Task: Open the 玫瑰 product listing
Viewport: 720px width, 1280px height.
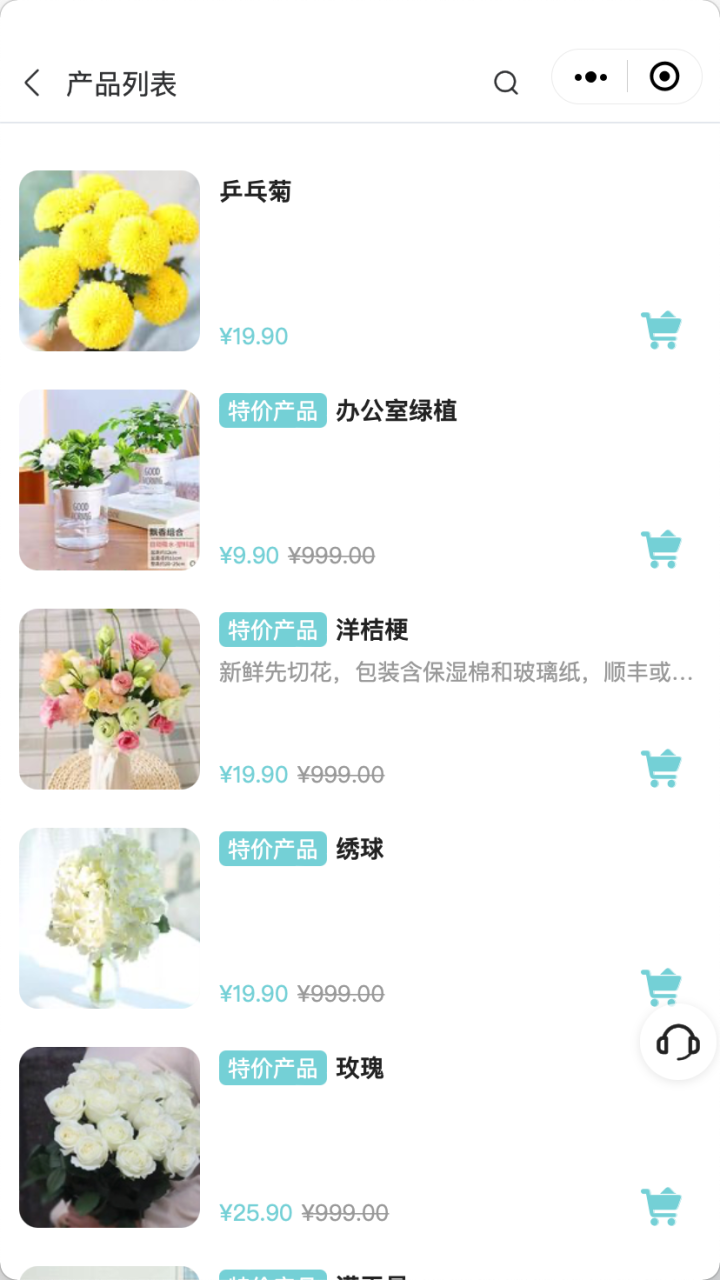Action: 109,1137
